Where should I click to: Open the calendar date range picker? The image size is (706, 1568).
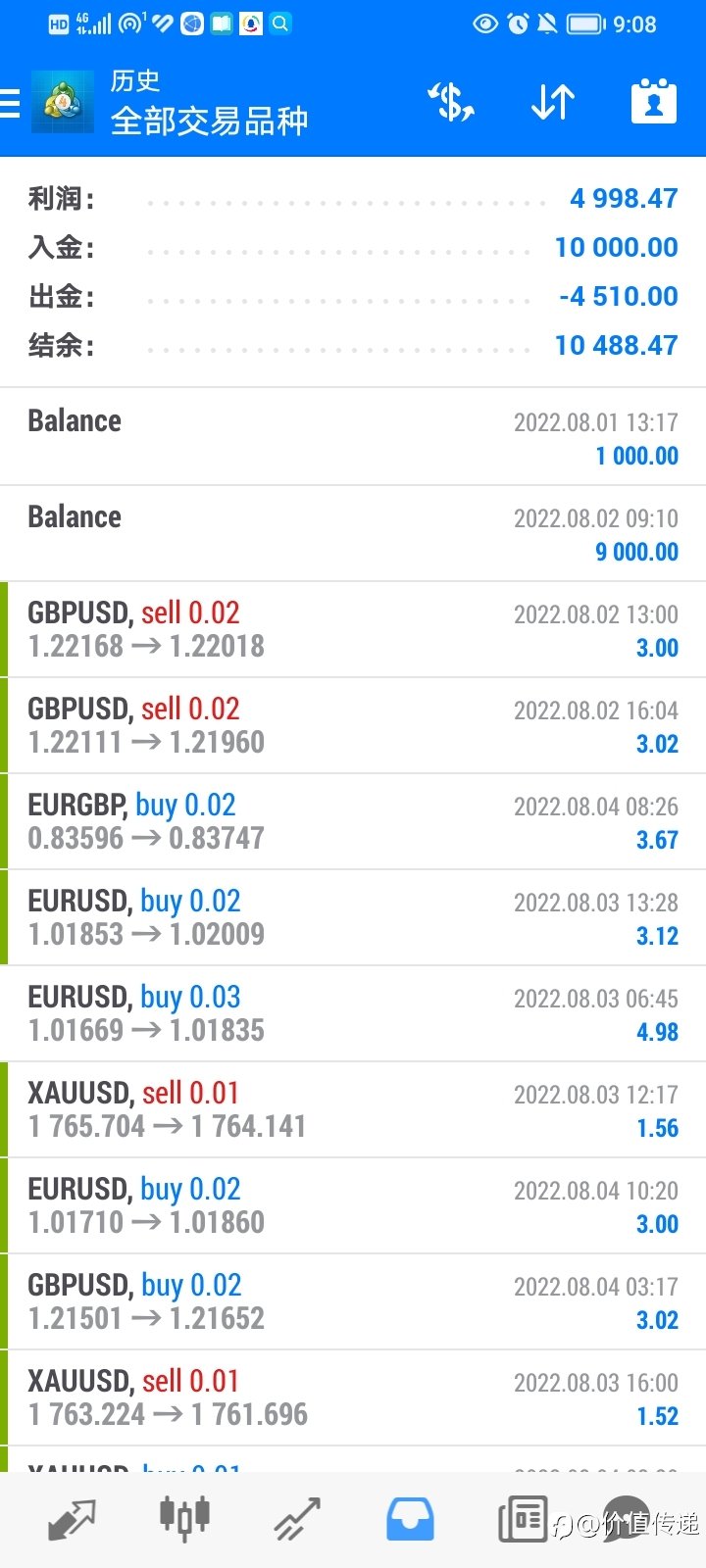(654, 101)
